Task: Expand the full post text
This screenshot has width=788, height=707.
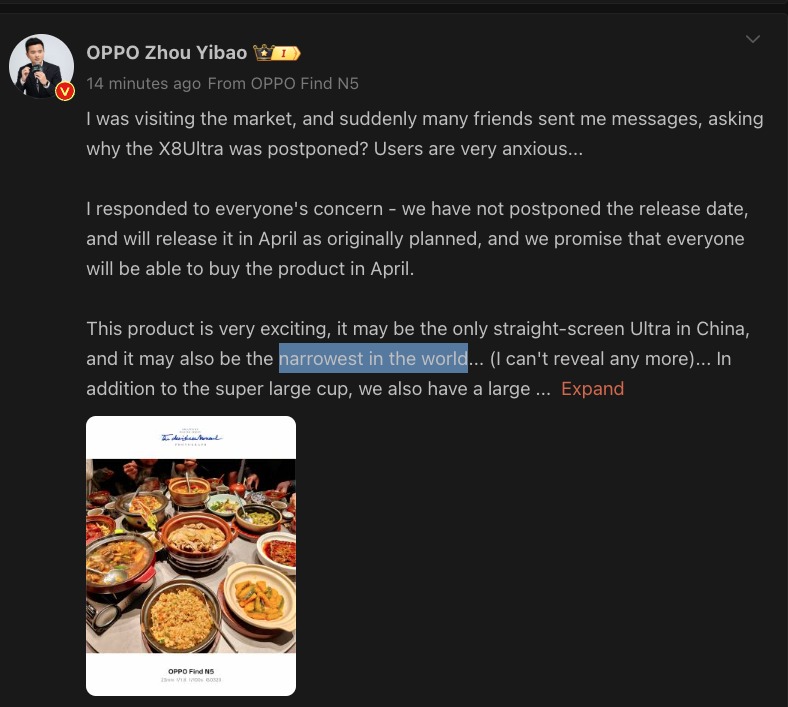Action: [592, 388]
